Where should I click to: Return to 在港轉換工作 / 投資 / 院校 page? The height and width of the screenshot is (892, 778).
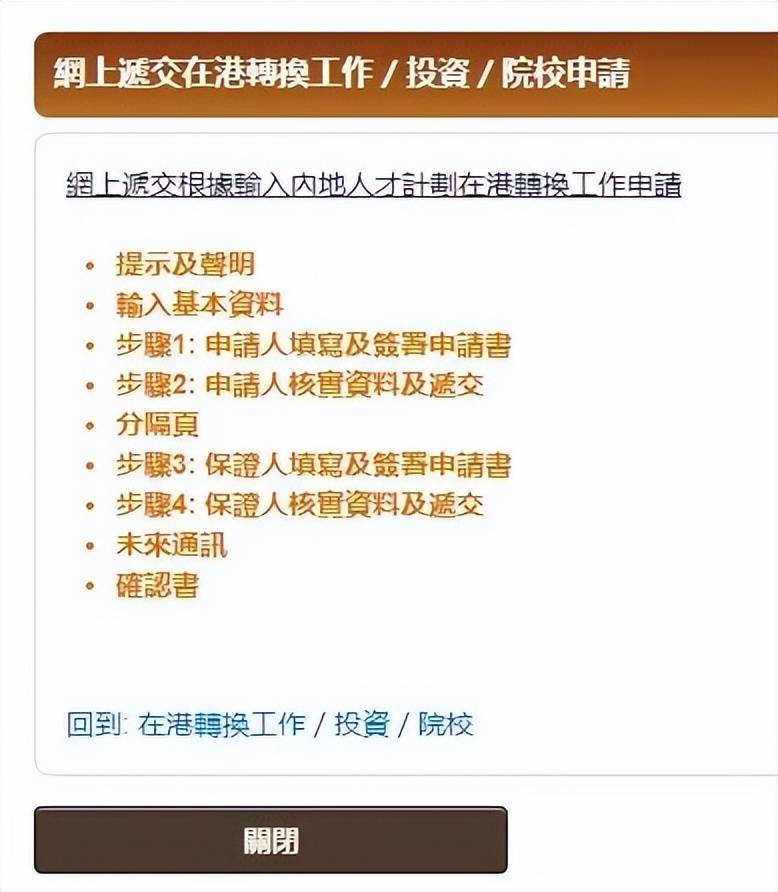coord(305,724)
